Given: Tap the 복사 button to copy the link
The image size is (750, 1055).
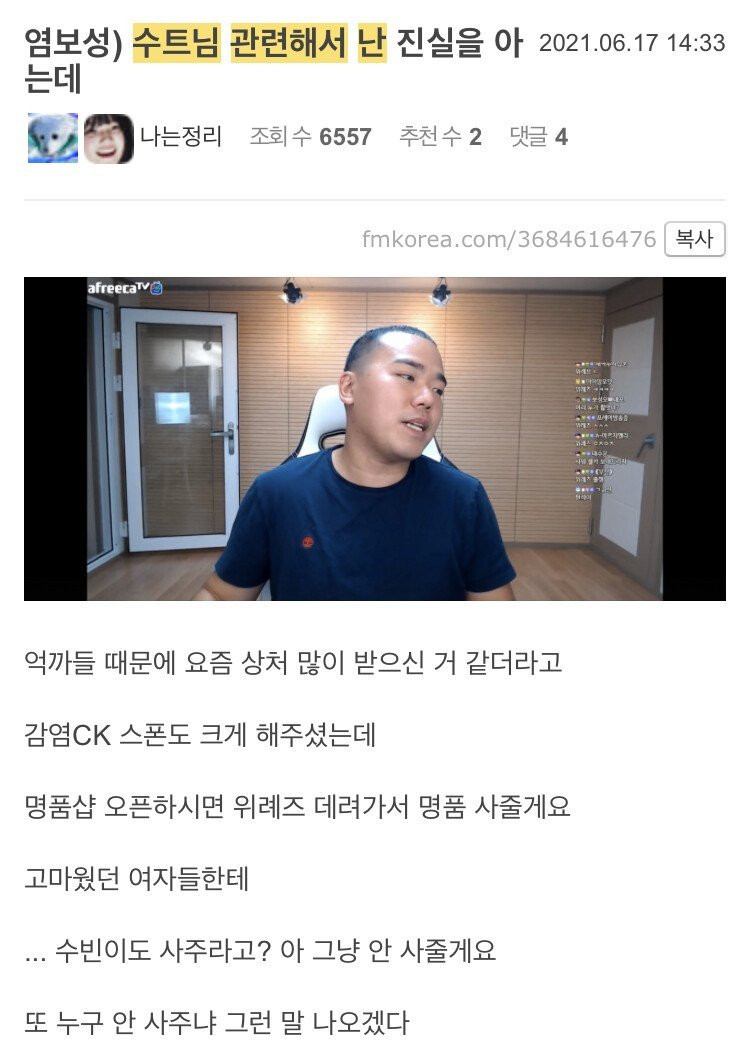Looking at the screenshot, I should coord(694,239).
